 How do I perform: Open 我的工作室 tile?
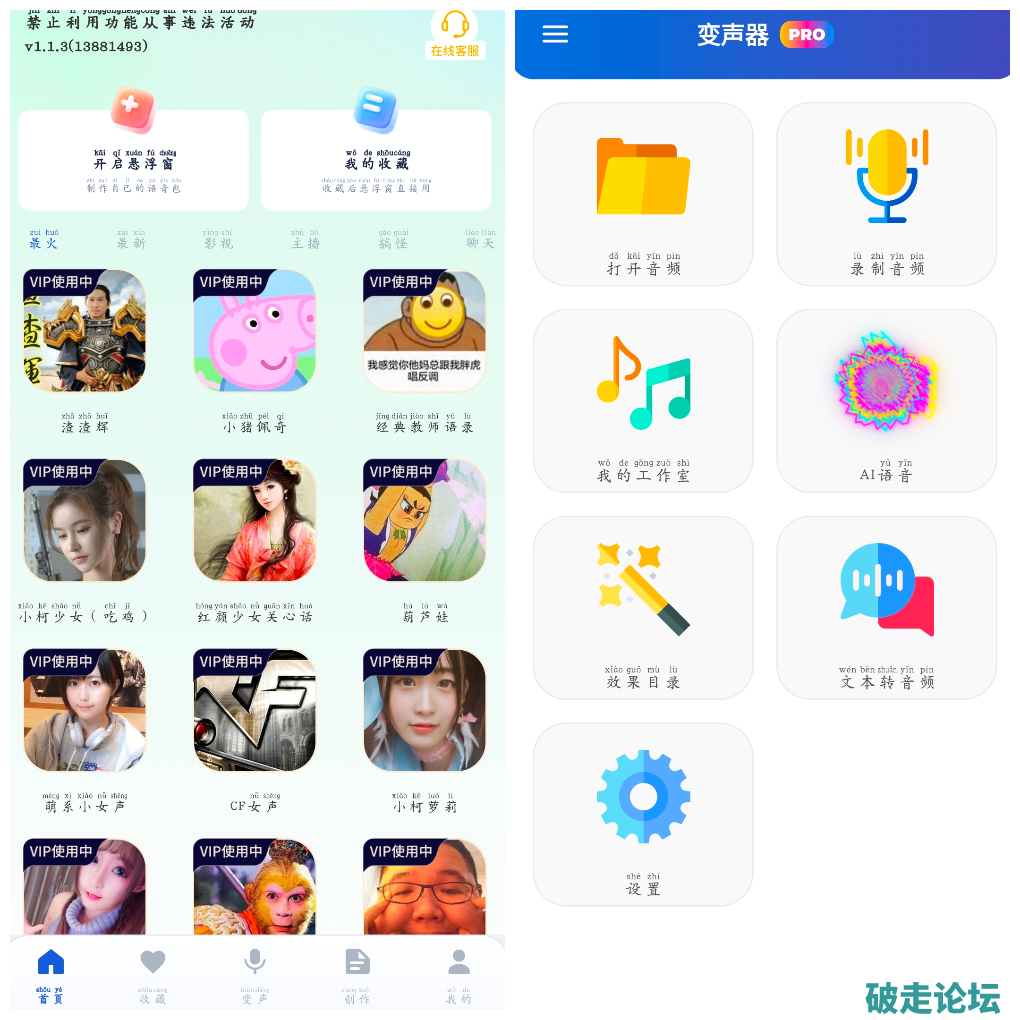[x=643, y=401]
